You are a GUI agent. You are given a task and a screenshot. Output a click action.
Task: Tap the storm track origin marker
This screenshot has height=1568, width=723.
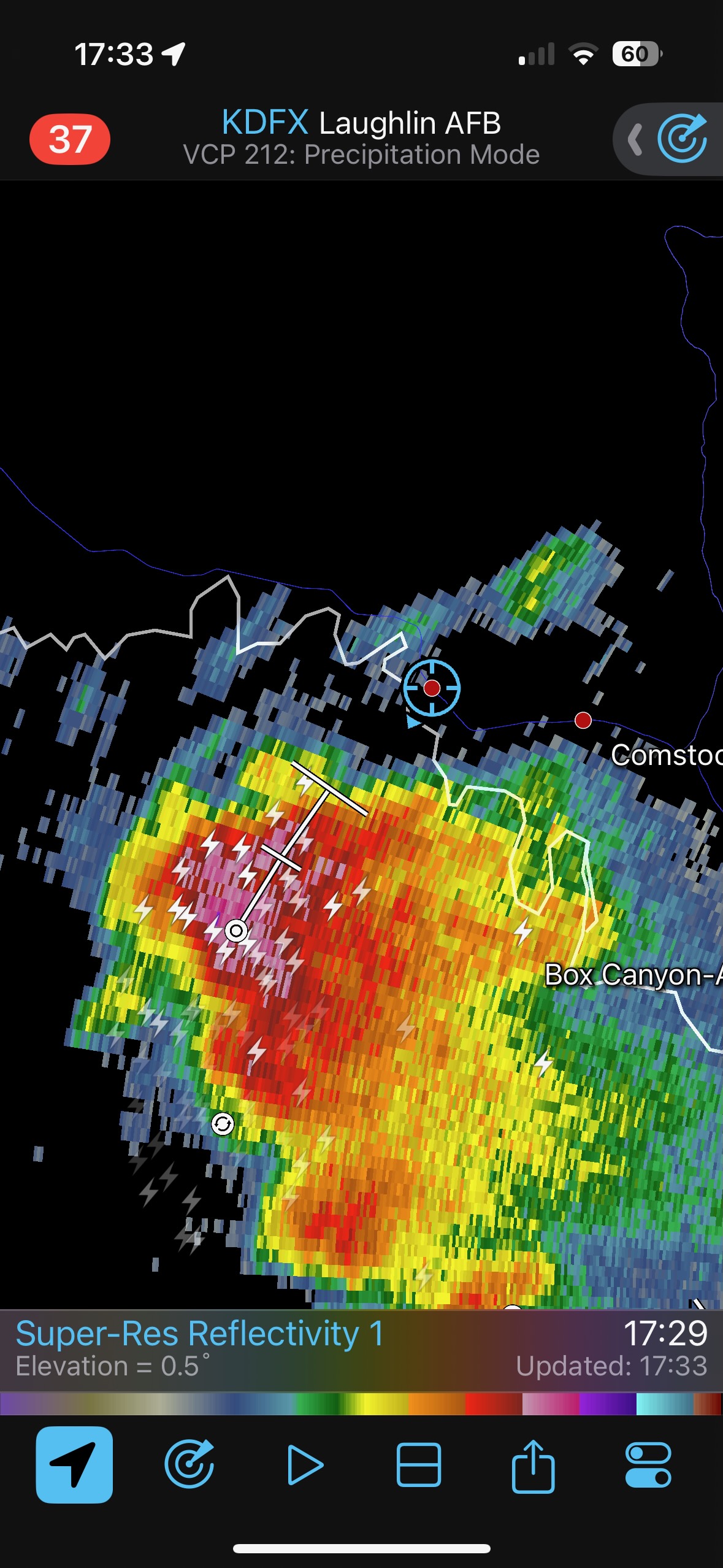click(x=236, y=931)
